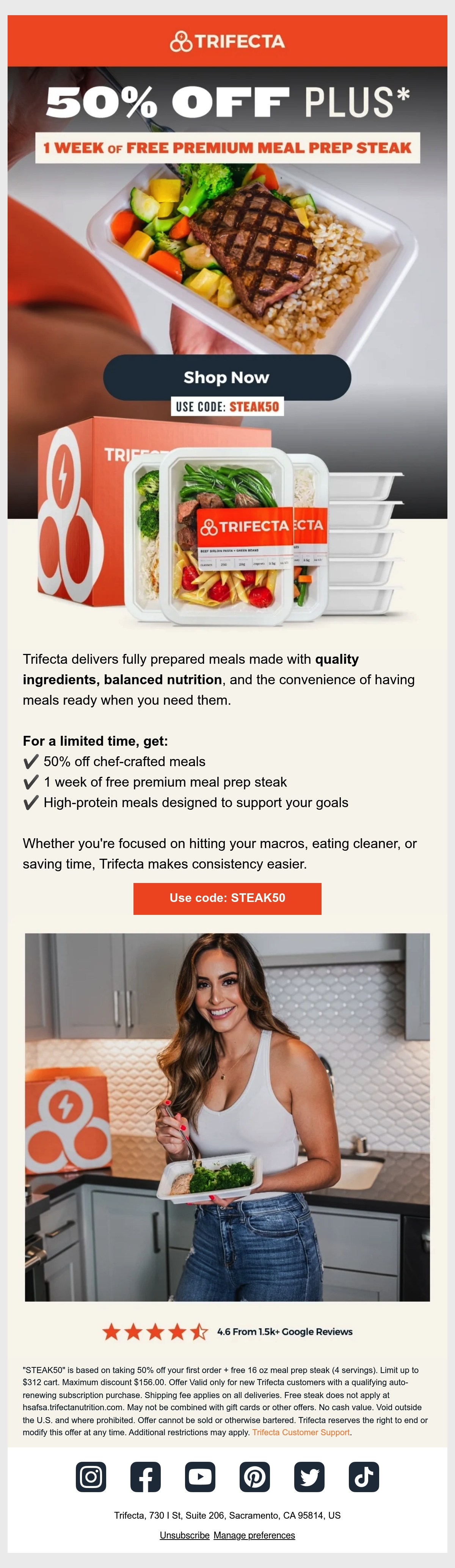The width and height of the screenshot is (455, 1568).
Task: Visit Trifecta's Pinterest profile
Action: tap(255, 1476)
